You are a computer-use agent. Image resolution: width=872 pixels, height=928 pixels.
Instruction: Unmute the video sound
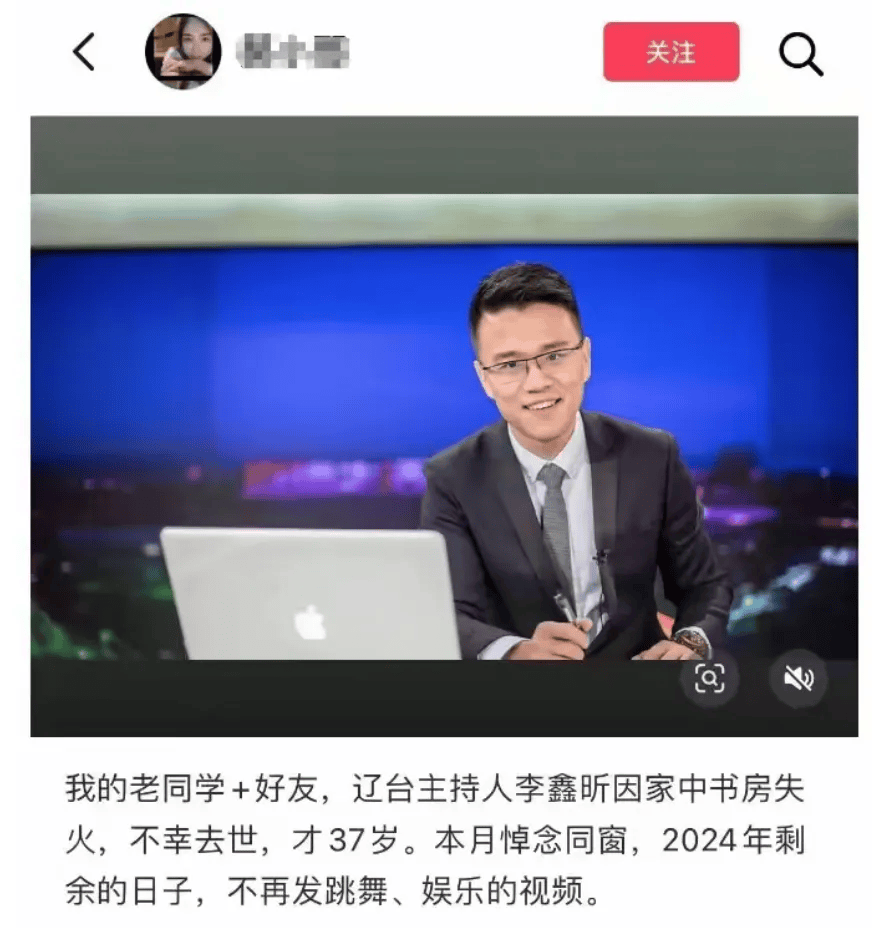(x=797, y=679)
